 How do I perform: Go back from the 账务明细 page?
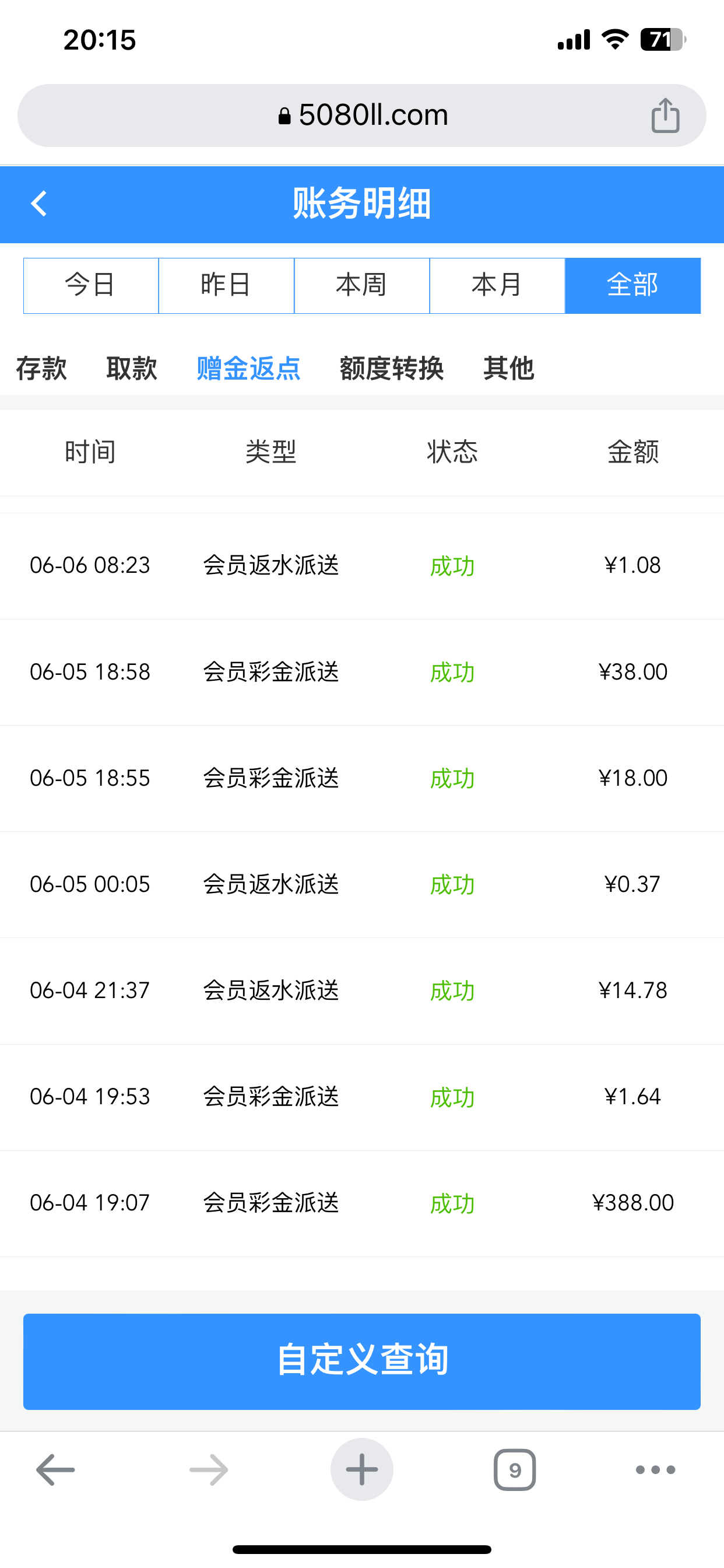[39, 204]
